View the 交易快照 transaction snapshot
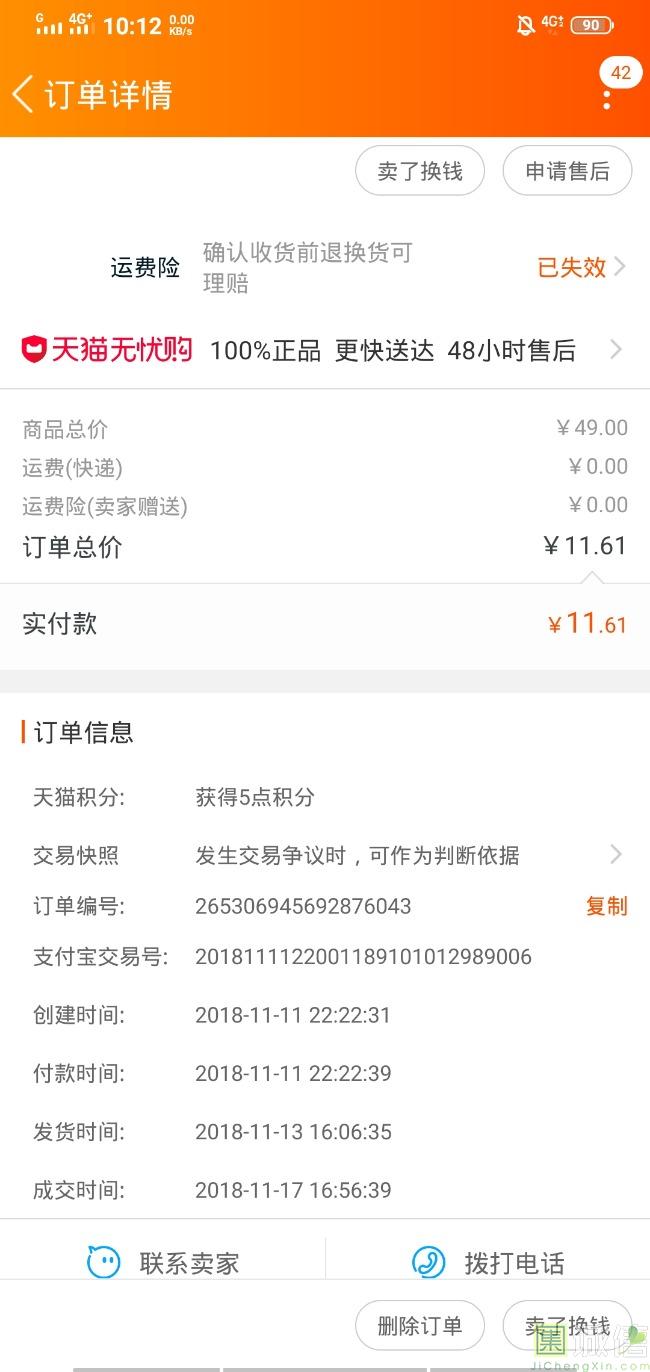This screenshot has width=650, height=1372. [x=325, y=855]
